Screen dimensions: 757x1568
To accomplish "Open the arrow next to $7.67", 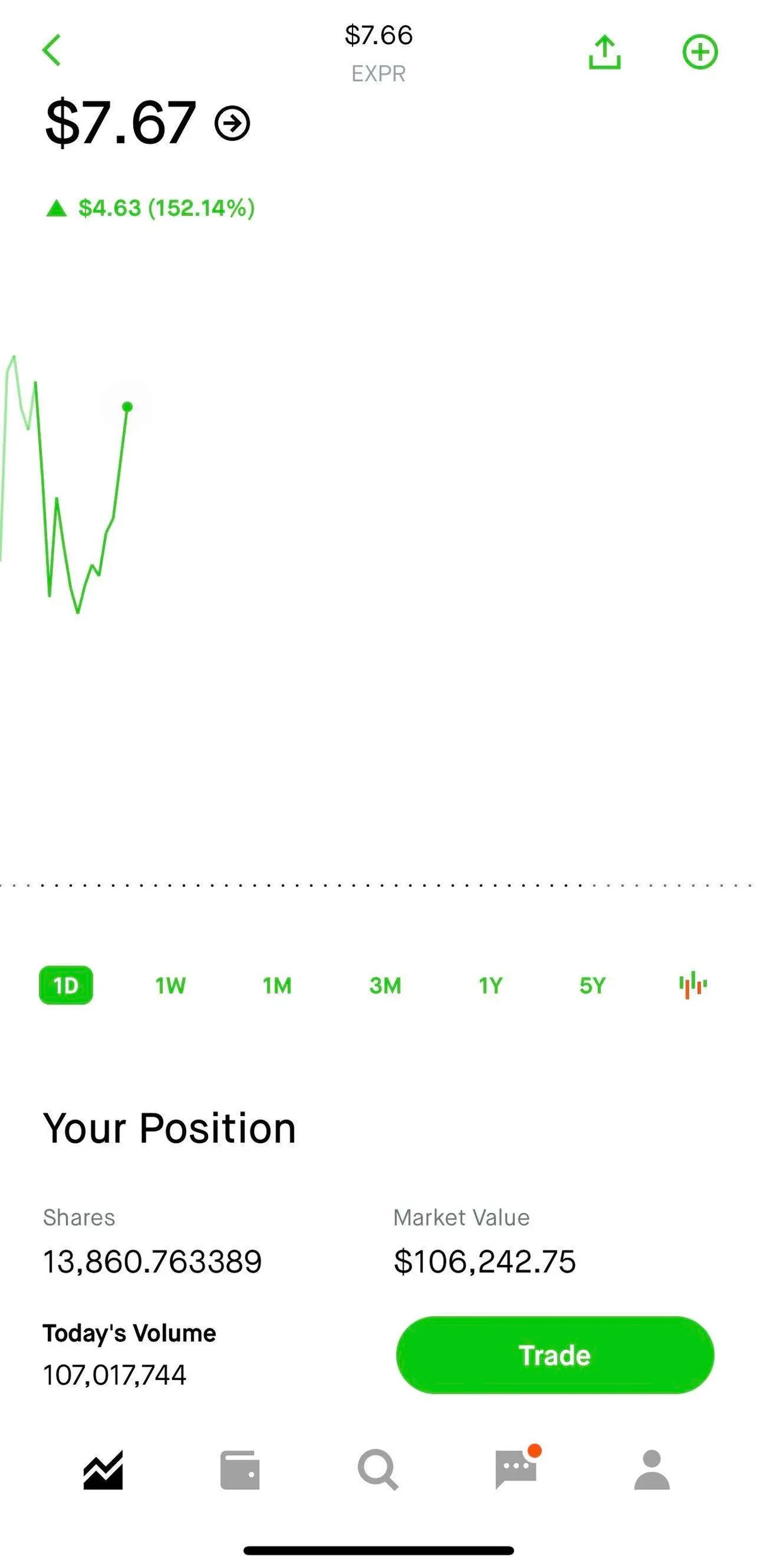I will click(x=232, y=123).
